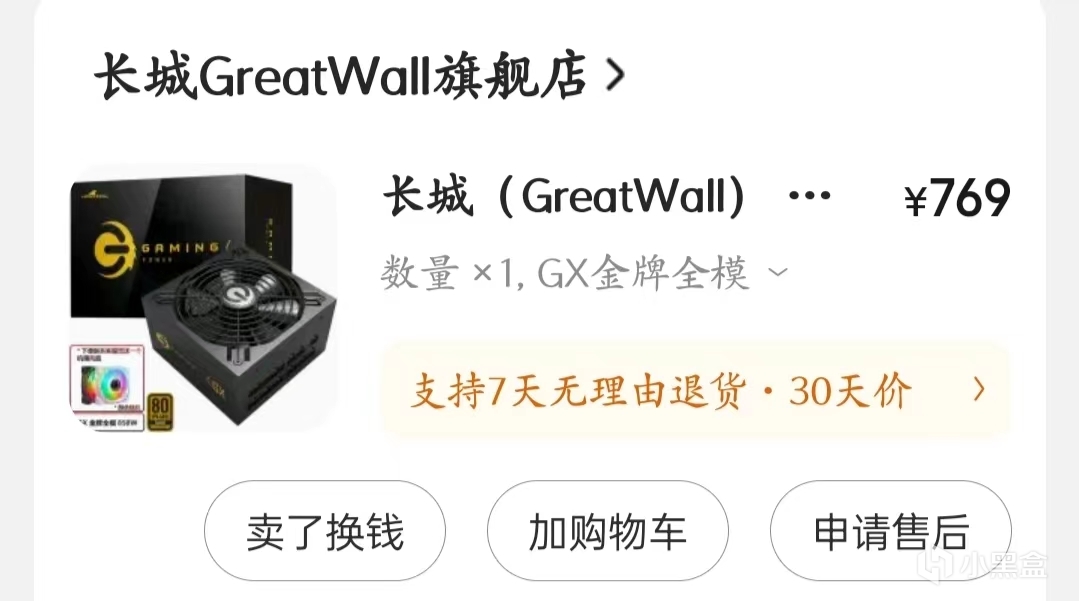Expand the 数量 ×1, GX金牌全模 spec details
The image size is (1079, 601).
584,273
